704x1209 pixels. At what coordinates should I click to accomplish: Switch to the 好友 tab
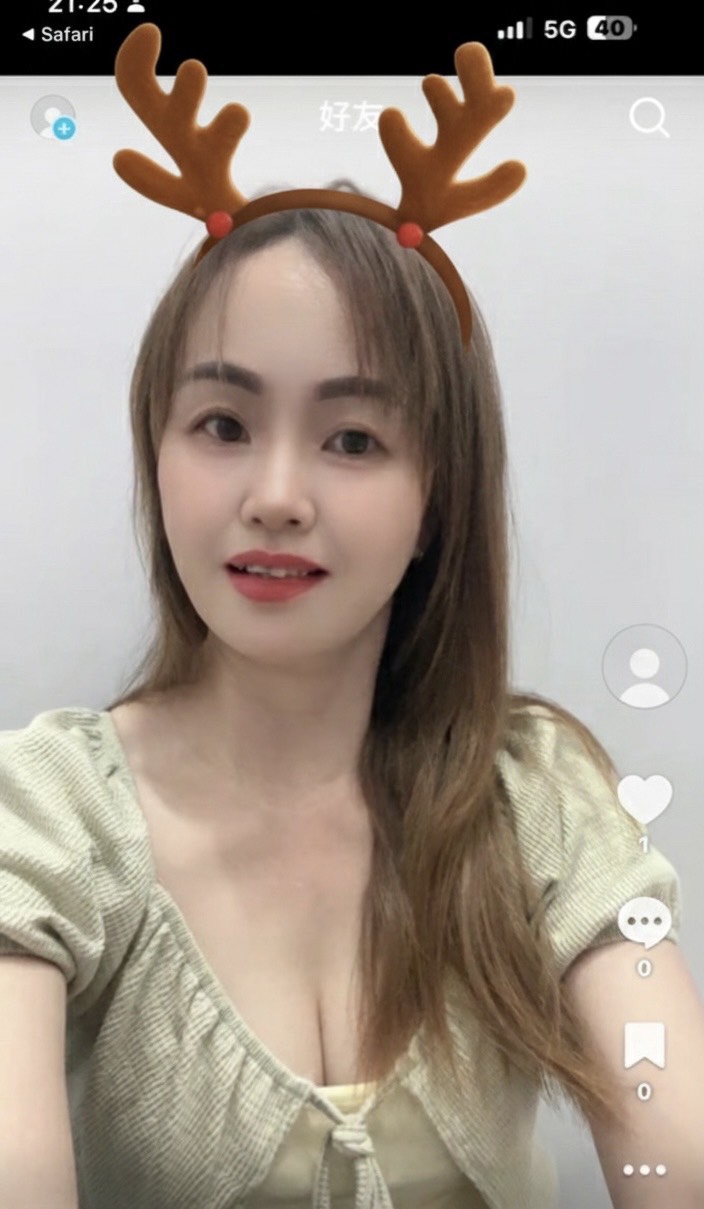pos(350,118)
